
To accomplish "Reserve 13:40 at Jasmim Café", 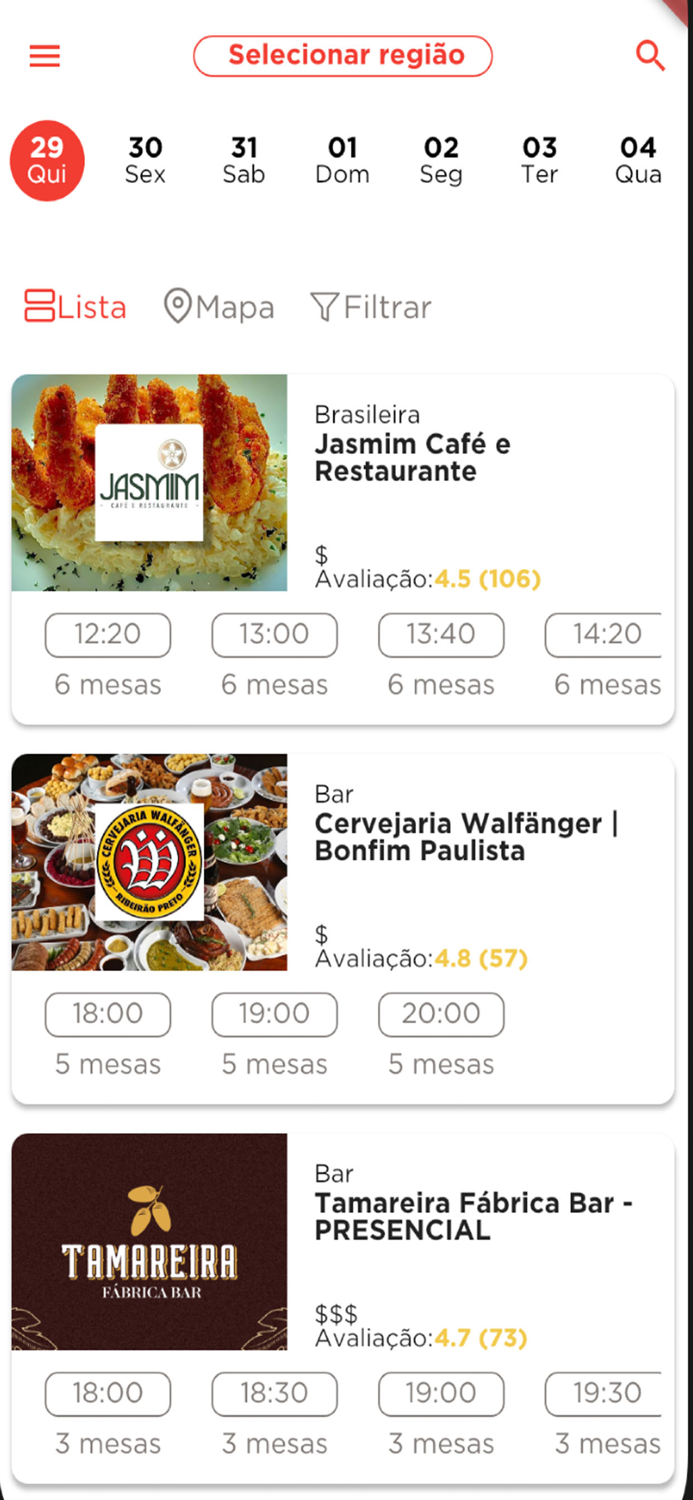I will [441, 635].
